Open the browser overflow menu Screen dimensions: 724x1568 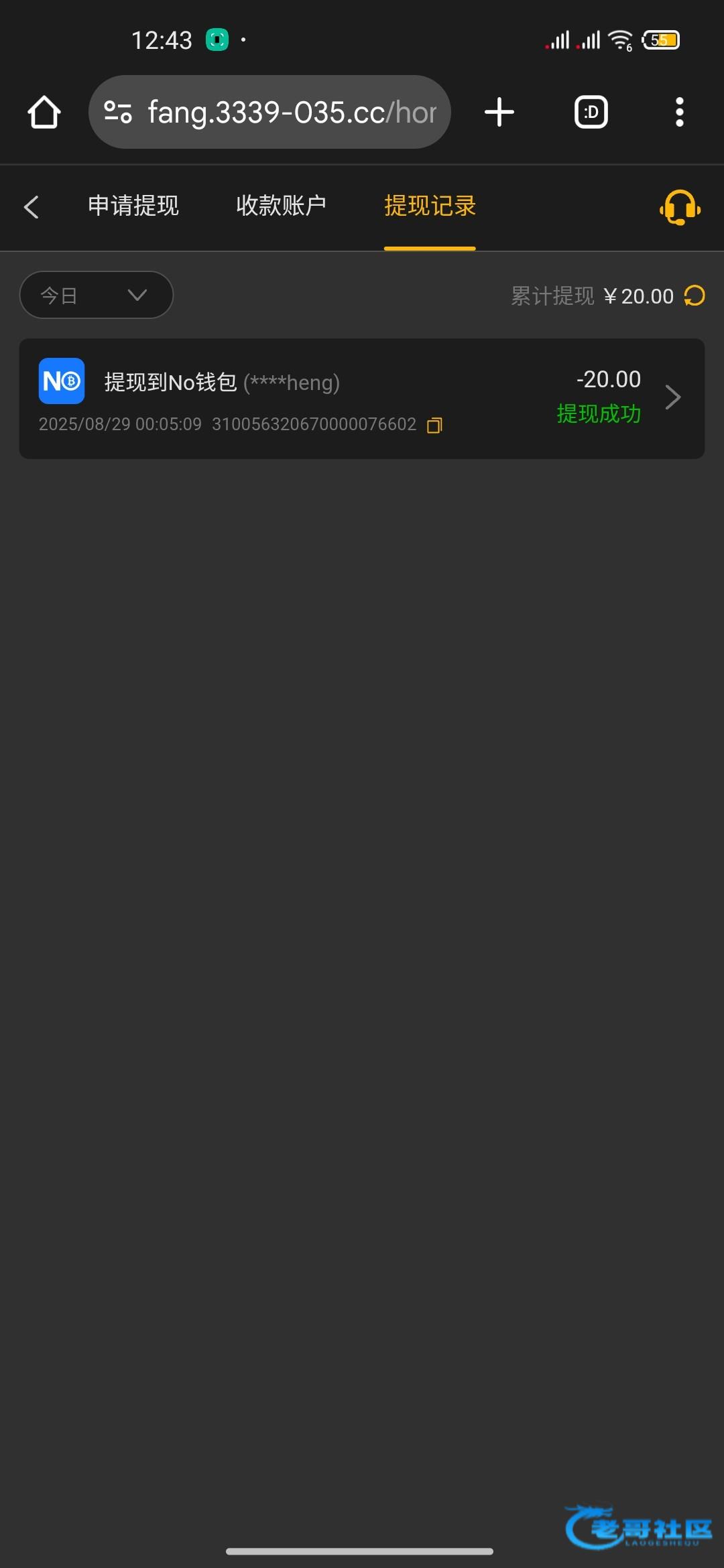point(680,112)
